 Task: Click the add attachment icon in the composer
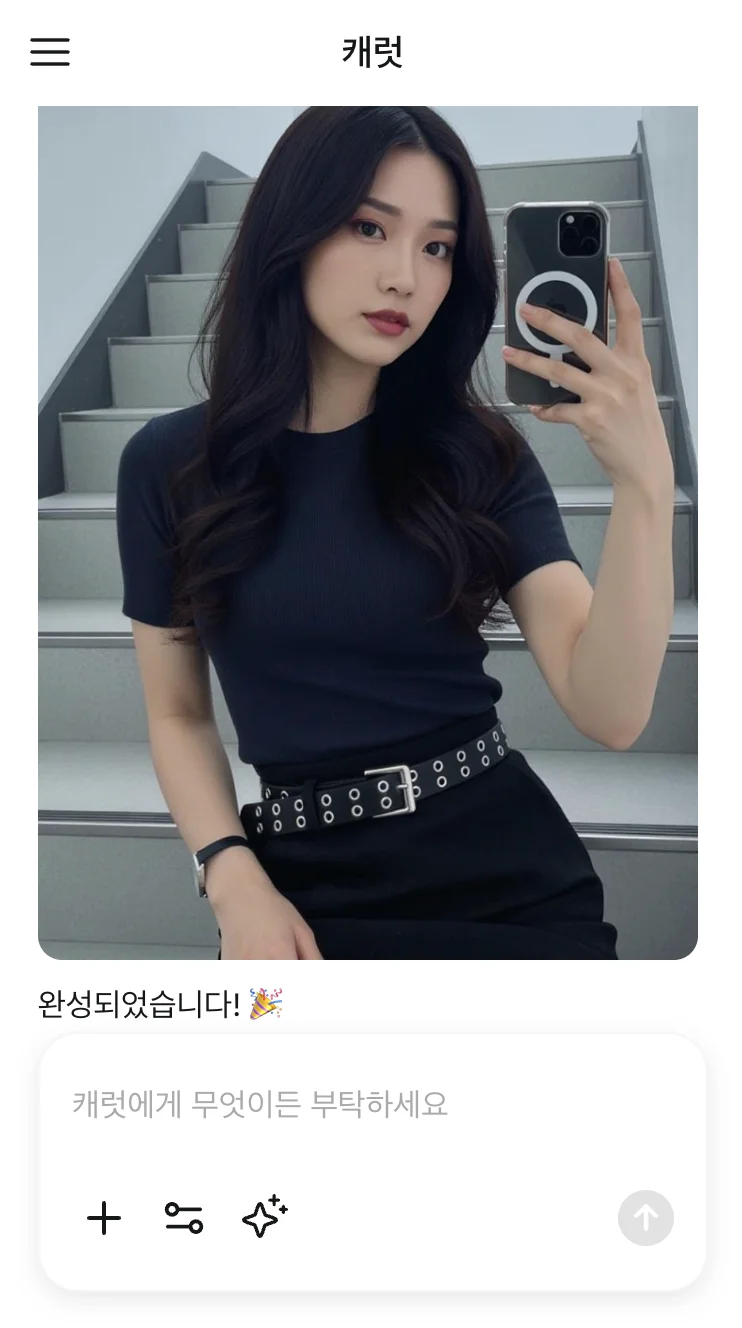point(104,1218)
